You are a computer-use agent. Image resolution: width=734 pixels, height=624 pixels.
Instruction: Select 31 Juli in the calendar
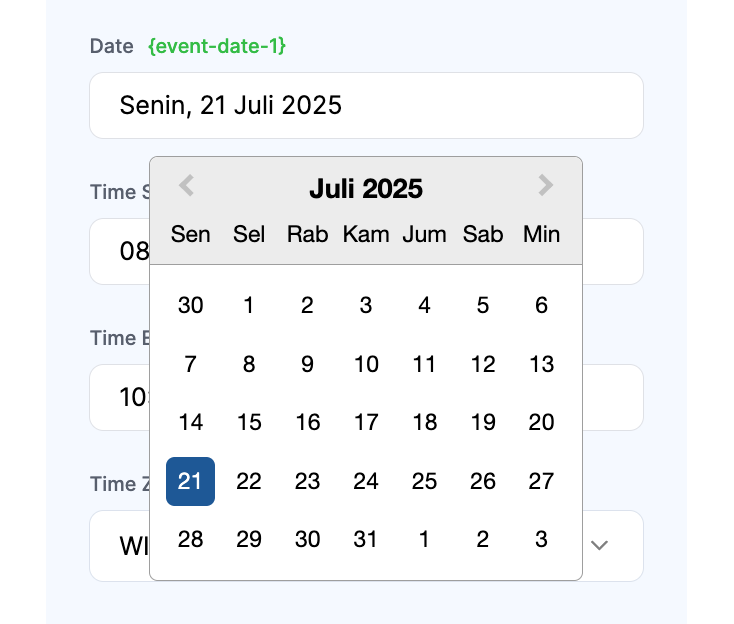366,540
